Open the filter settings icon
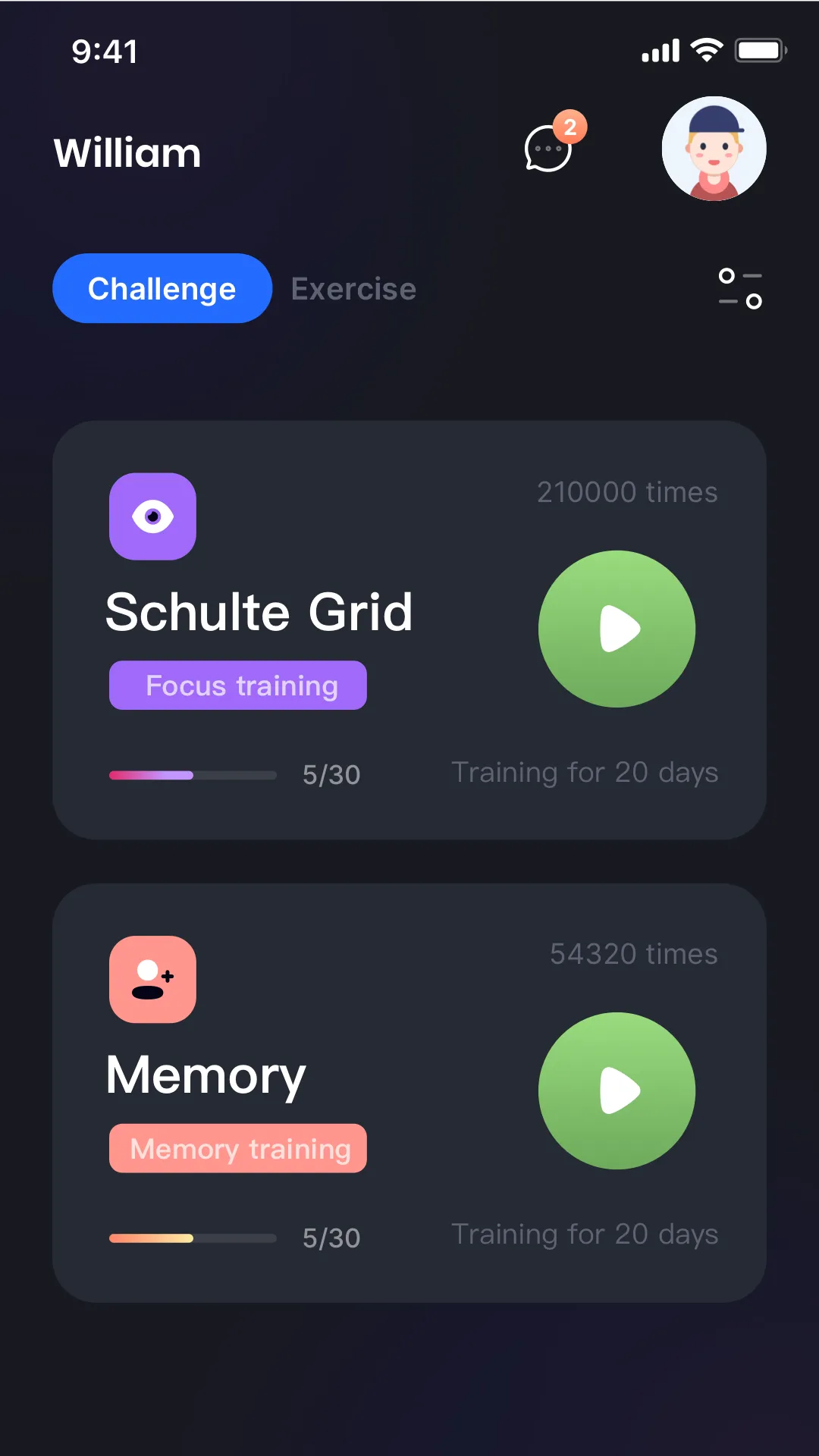Viewport: 819px width, 1456px height. click(x=739, y=288)
